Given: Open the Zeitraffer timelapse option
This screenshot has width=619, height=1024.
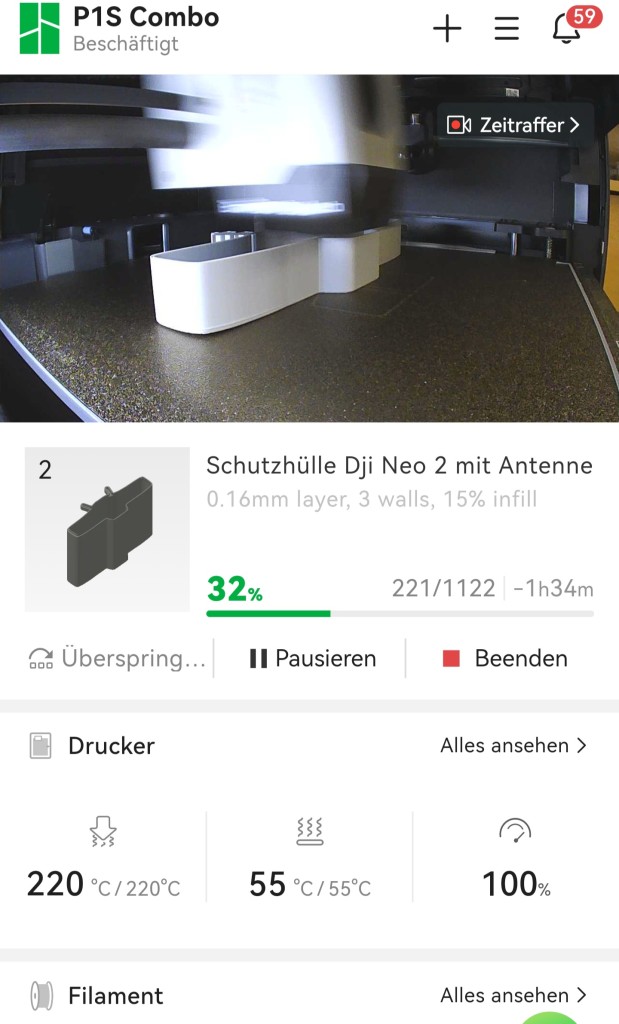Looking at the screenshot, I should coord(514,125).
